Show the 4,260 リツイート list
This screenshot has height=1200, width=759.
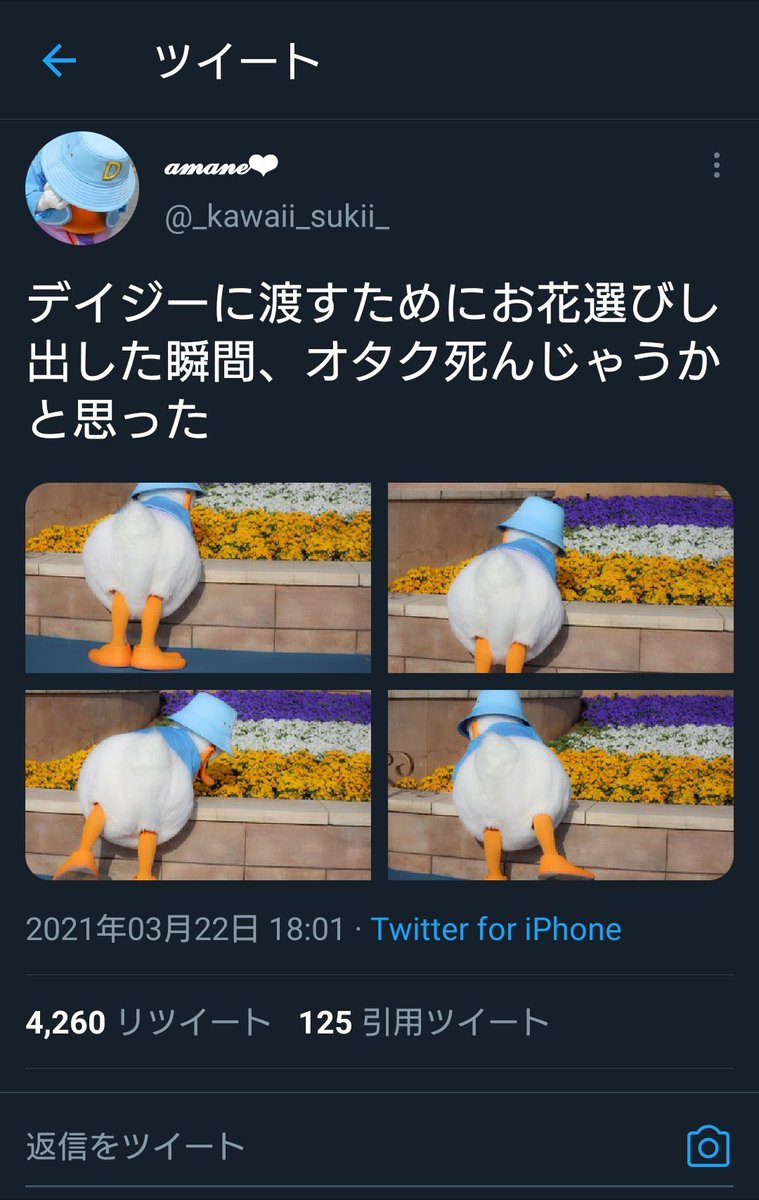148,1022
